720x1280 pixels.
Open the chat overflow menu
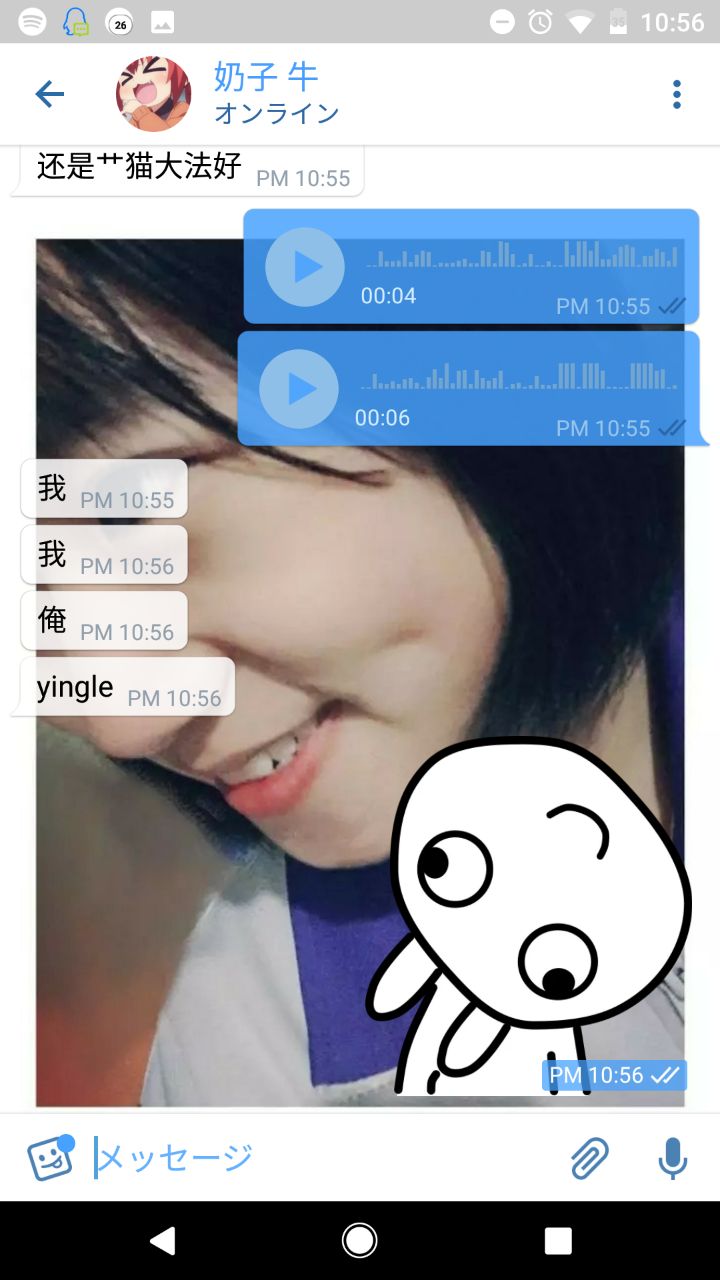677,94
